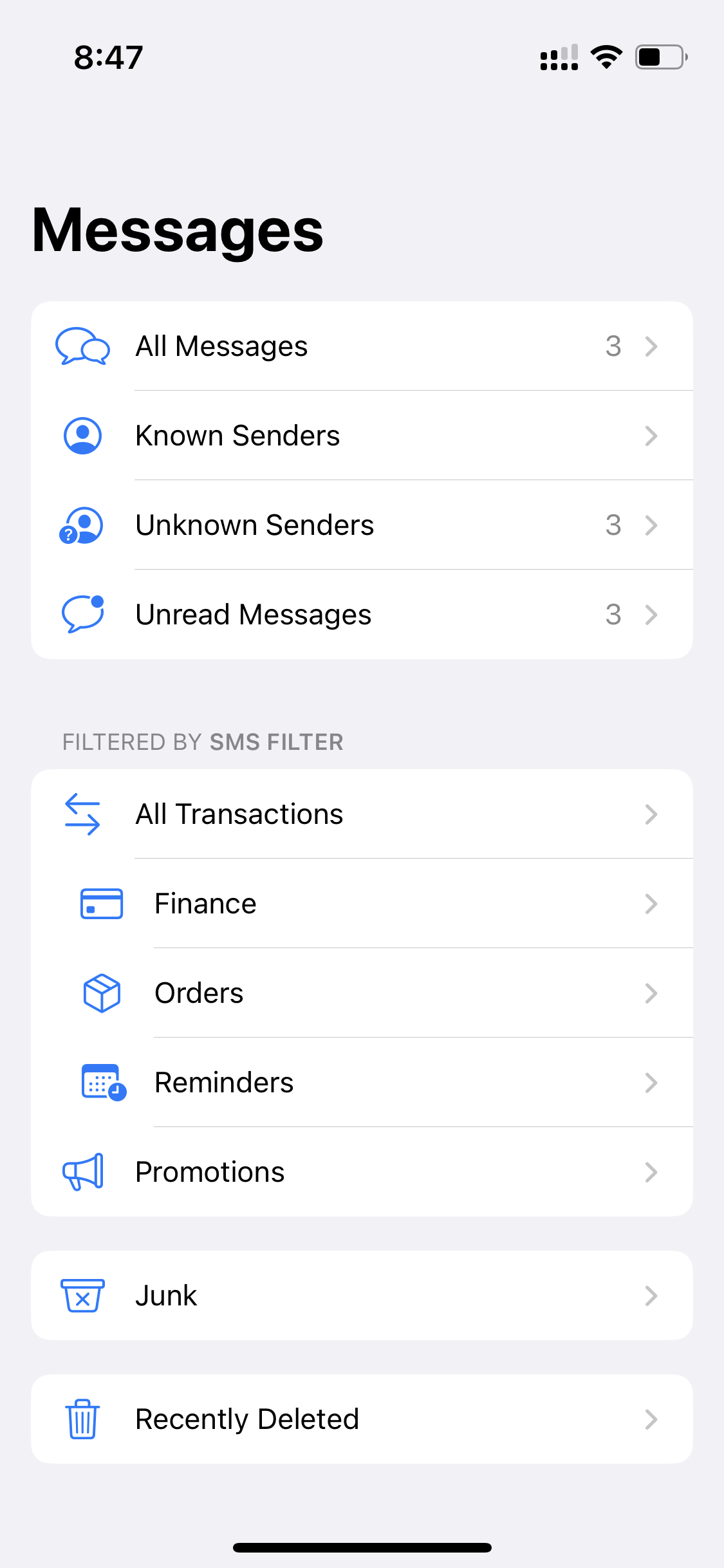
Task: Tap the Promotions megaphone icon
Action: (x=83, y=1171)
